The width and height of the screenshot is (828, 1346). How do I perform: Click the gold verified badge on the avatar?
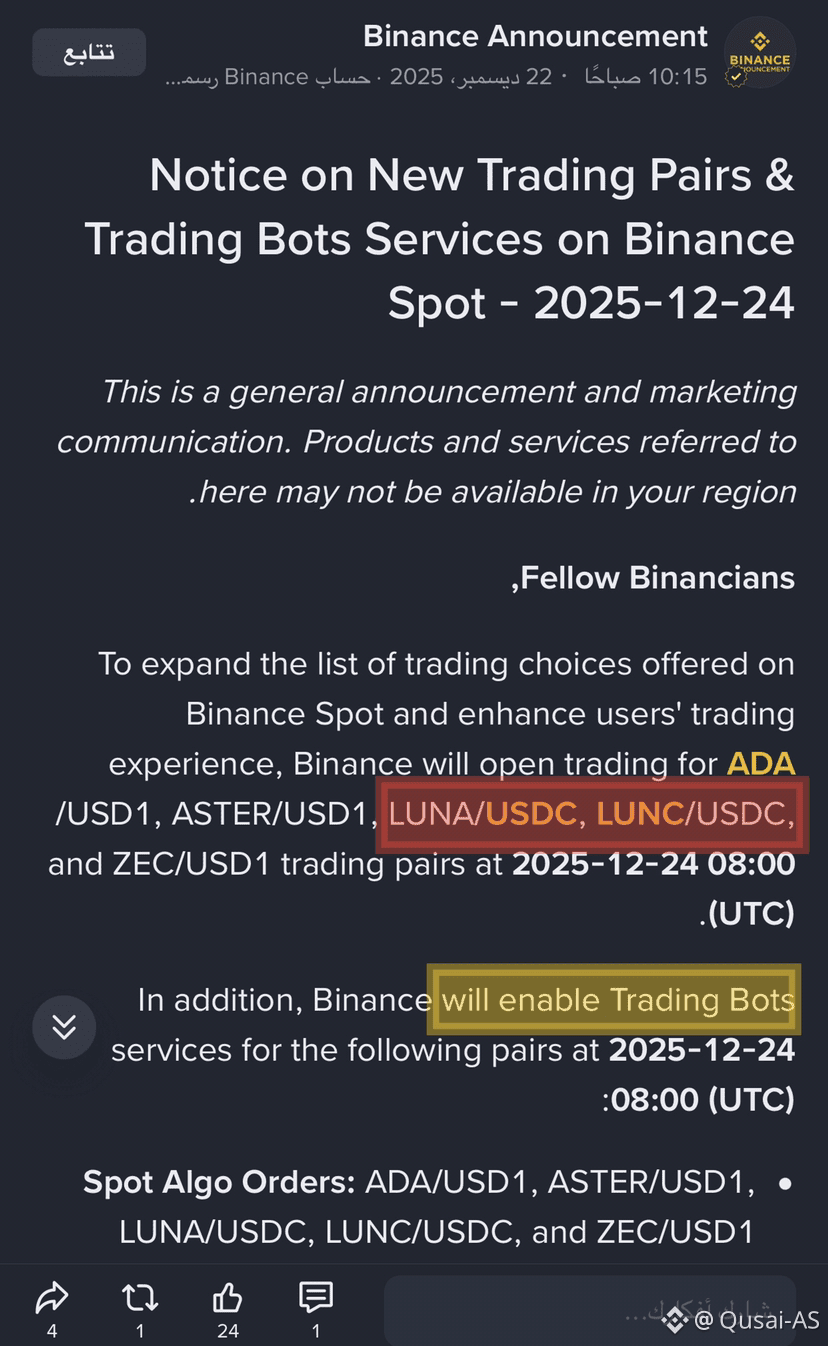pos(736,76)
